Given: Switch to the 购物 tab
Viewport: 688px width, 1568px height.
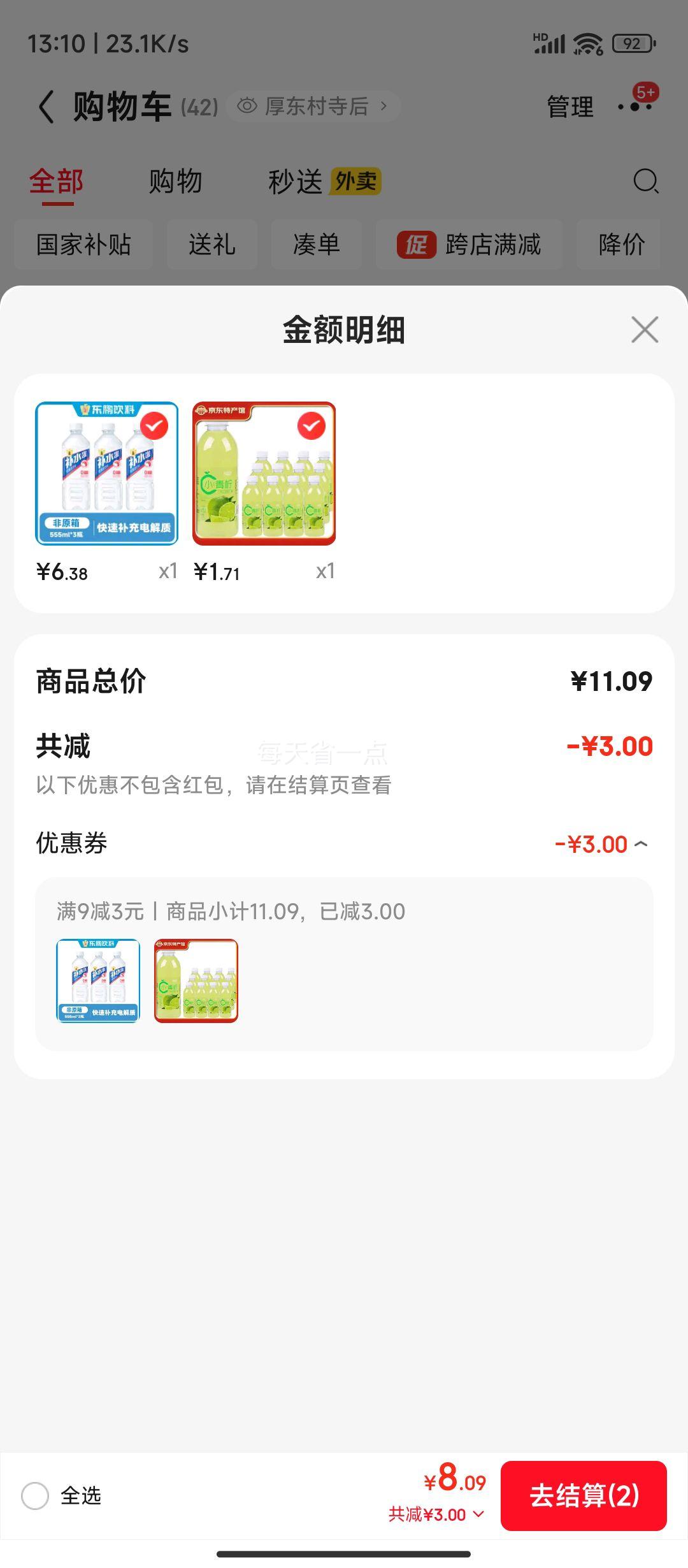Looking at the screenshot, I should [175, 182].
